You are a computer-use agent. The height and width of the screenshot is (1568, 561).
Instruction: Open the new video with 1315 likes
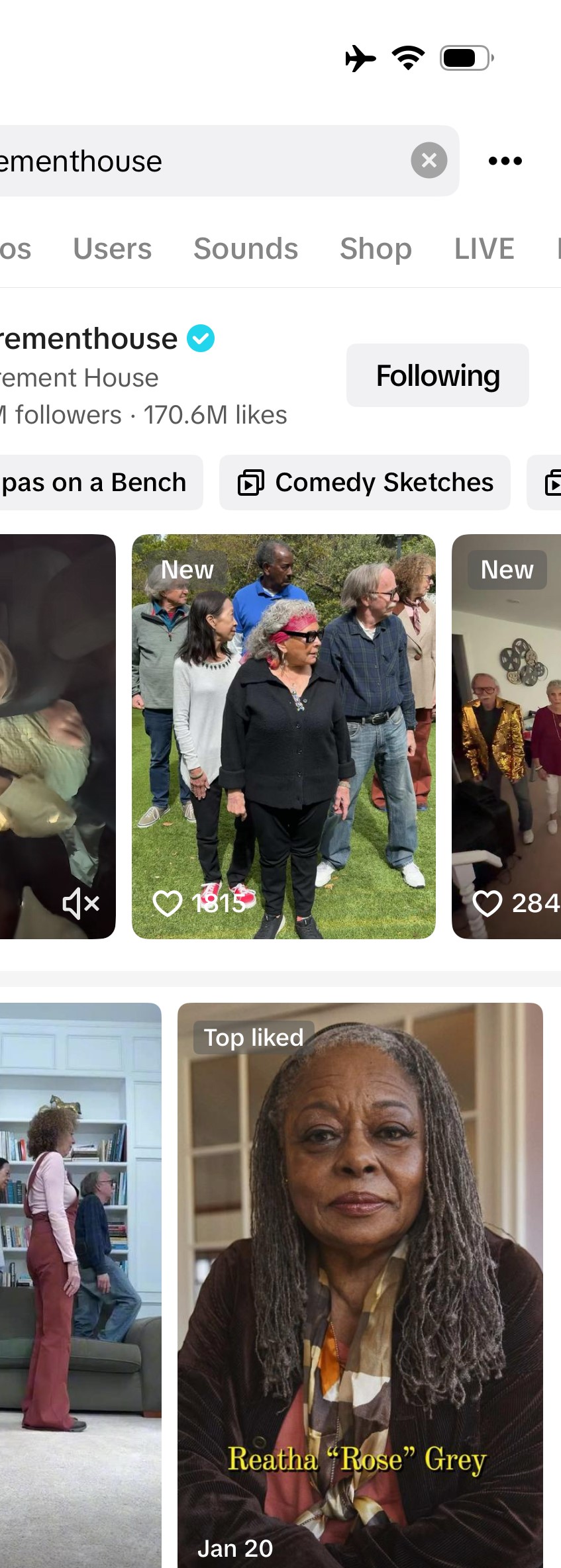[x=283, y=736]
